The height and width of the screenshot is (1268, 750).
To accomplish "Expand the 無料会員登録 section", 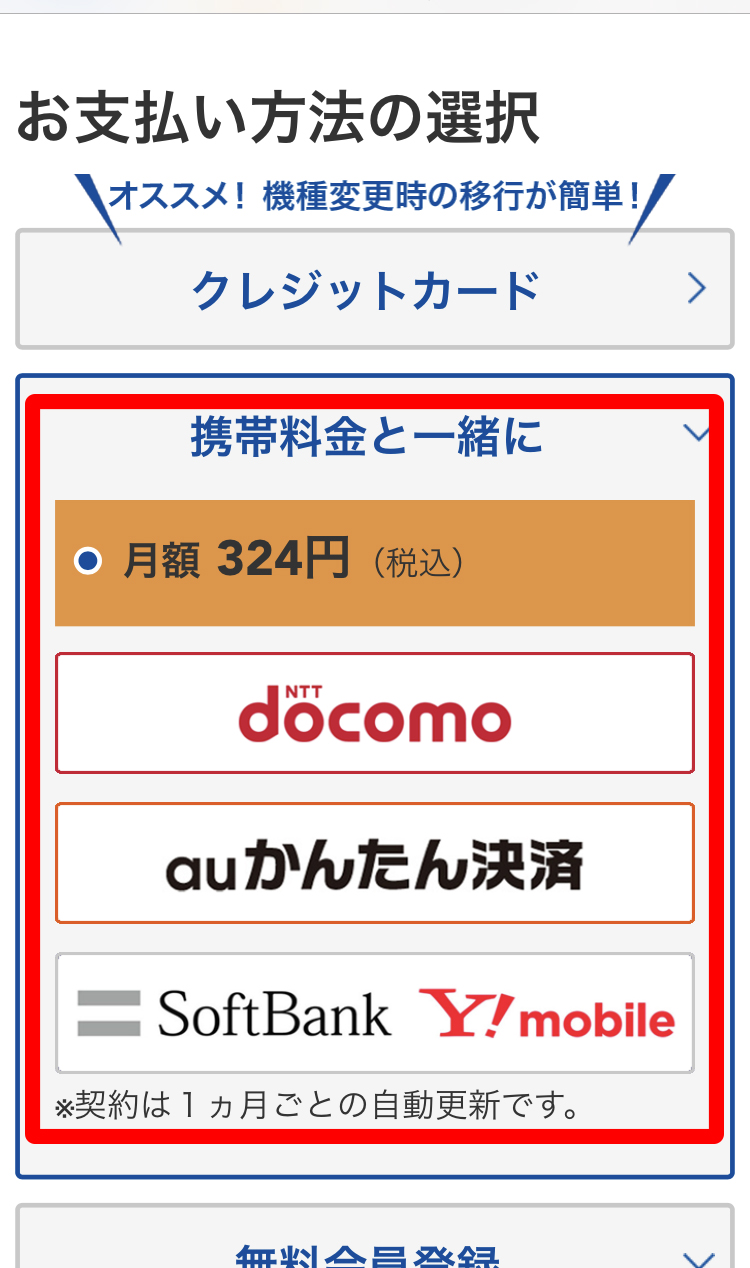I will [375, 1240].
